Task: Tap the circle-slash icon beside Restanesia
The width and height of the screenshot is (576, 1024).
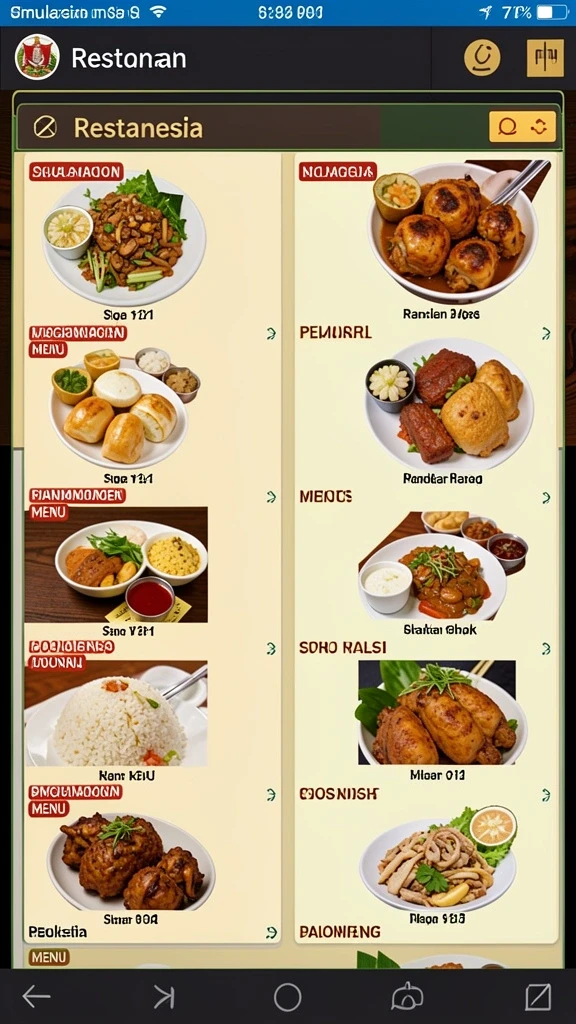Action: click(x=44, y=127)
